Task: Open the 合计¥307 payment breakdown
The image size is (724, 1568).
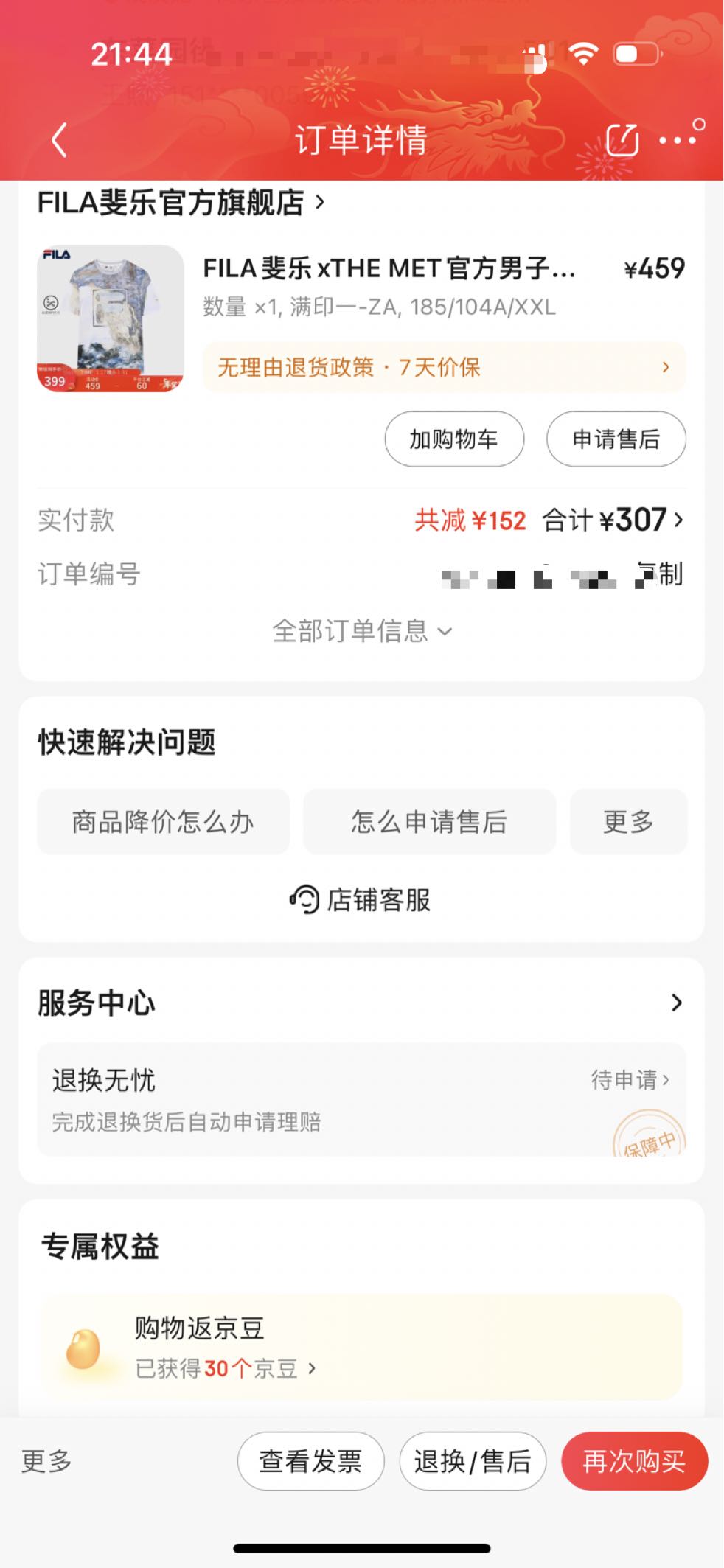Action: [x=613, y=520]
